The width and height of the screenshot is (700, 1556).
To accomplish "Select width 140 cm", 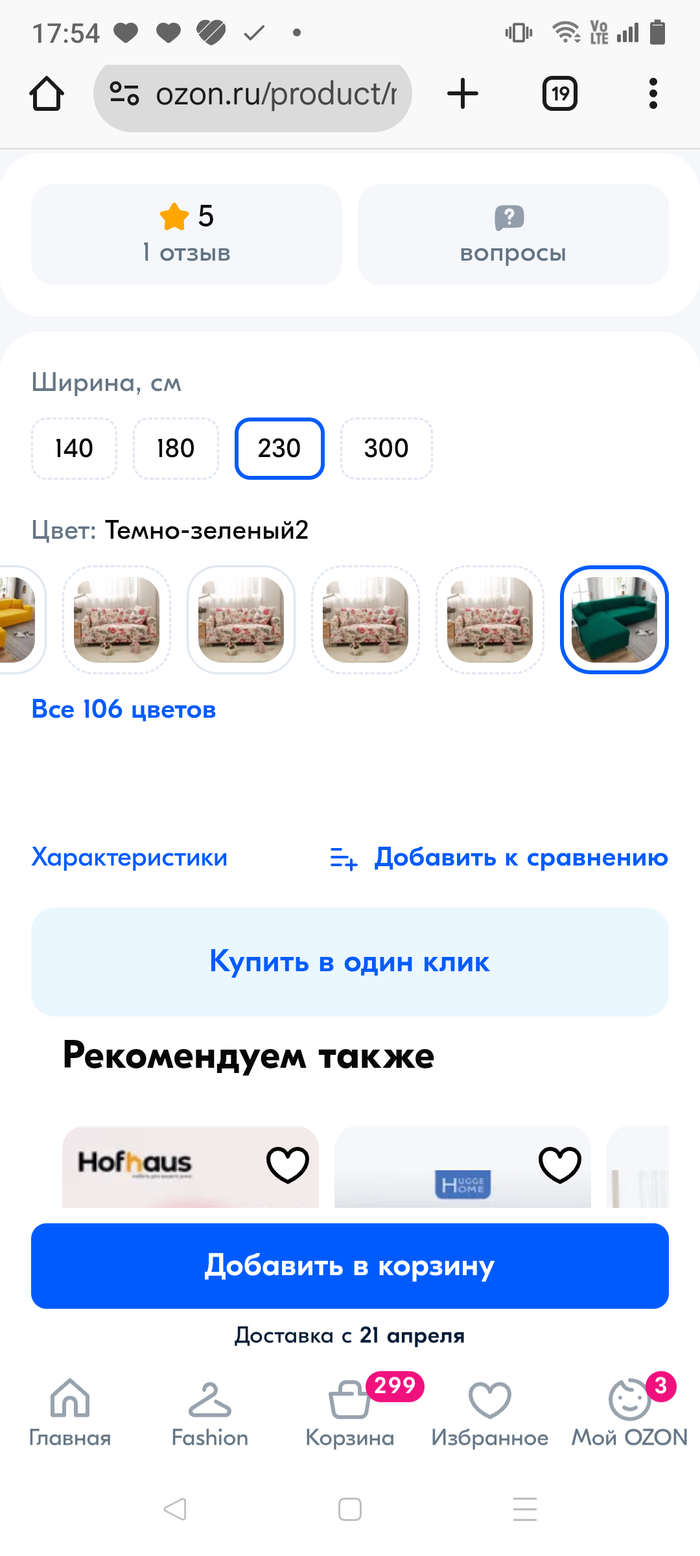I will 74,448.
